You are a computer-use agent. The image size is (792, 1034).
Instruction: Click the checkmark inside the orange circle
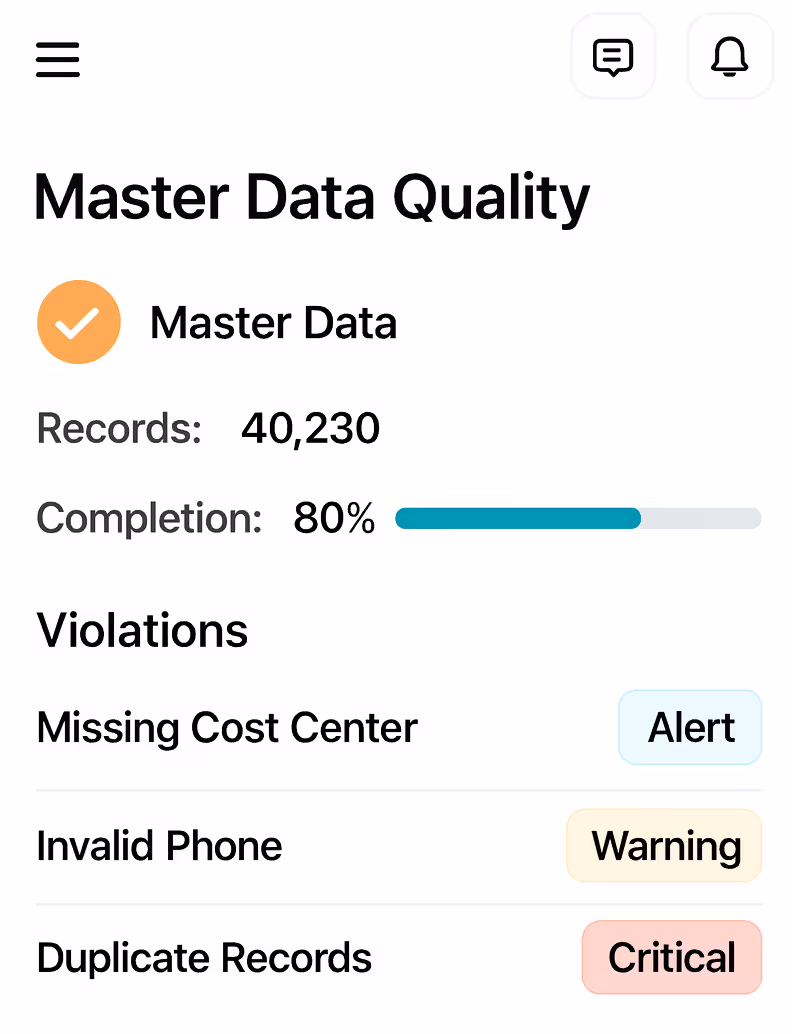[78, 321]
